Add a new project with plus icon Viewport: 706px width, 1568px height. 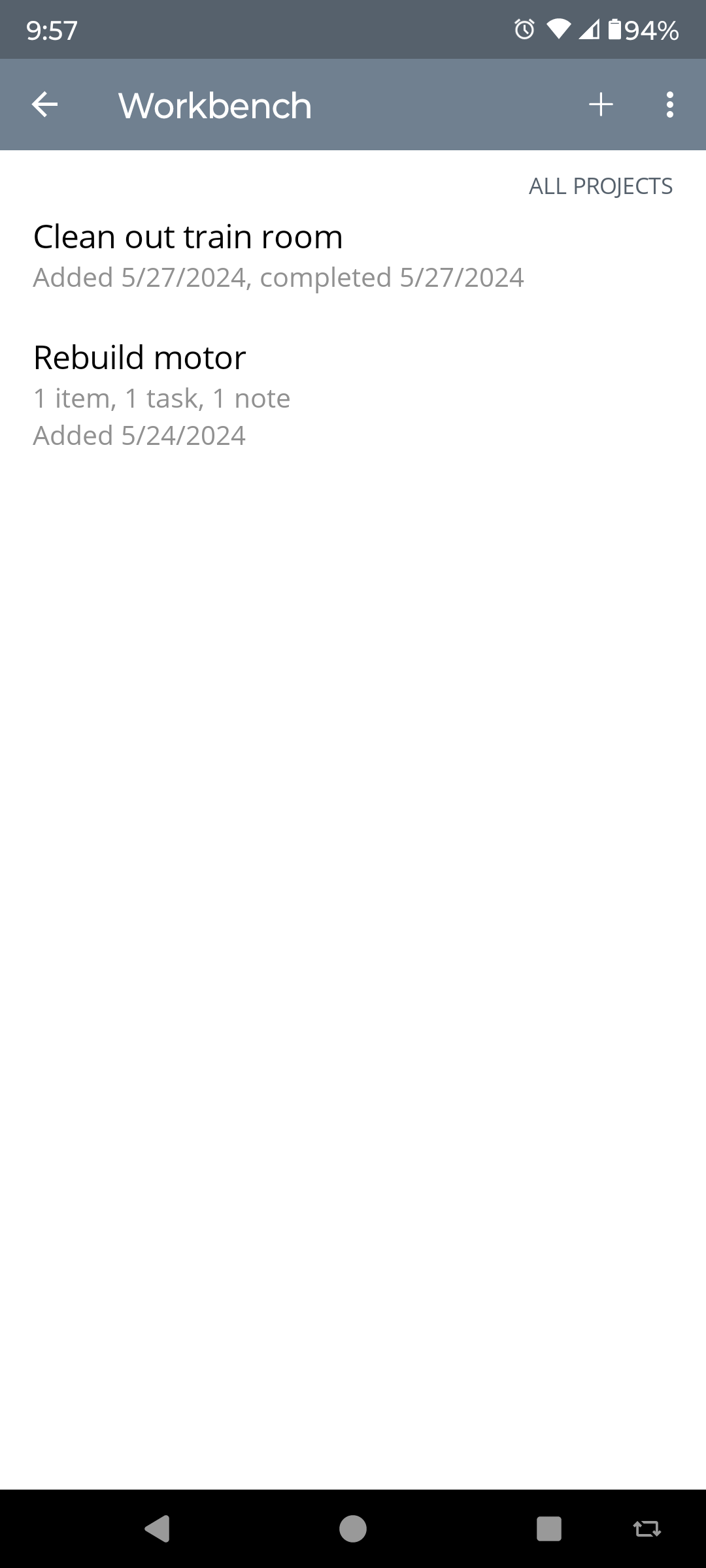pyautogui.click(x=601, y=105)
